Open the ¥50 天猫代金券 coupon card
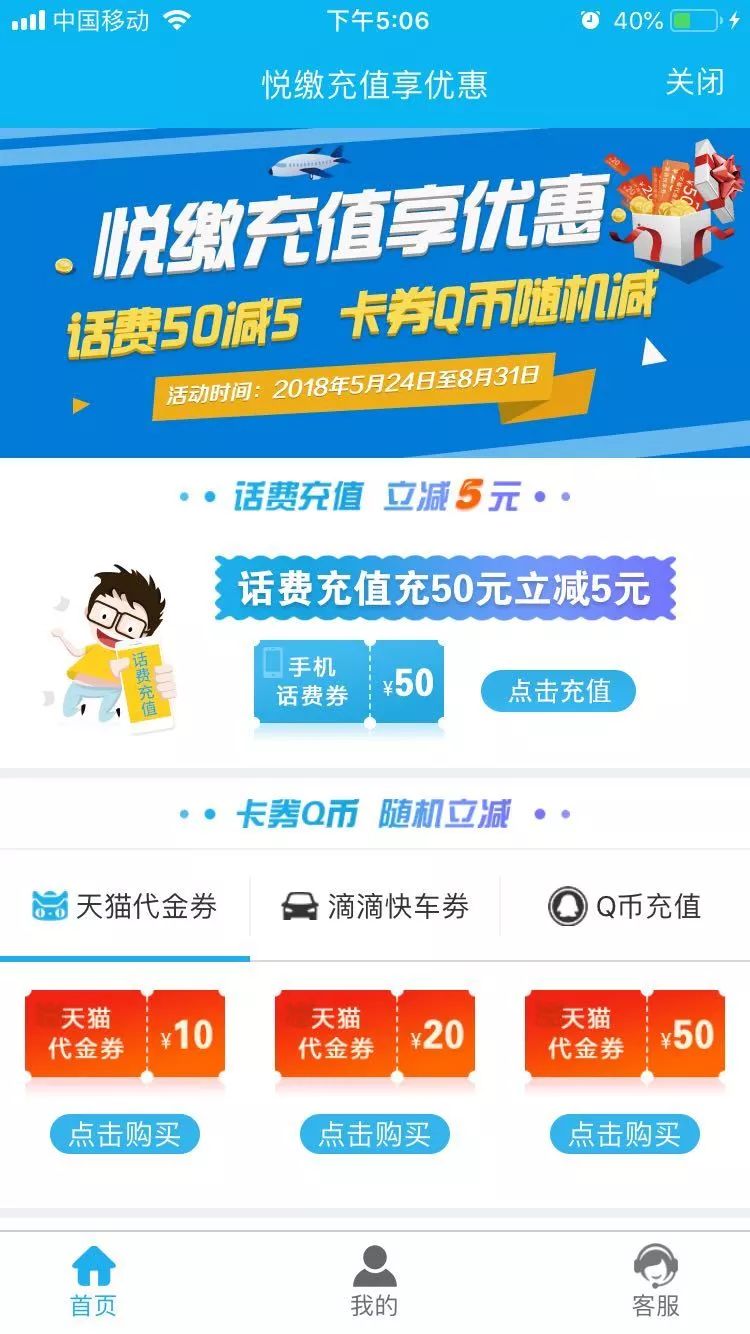The height and width of the screenshot is (1334, 750). coord(625,1034)
